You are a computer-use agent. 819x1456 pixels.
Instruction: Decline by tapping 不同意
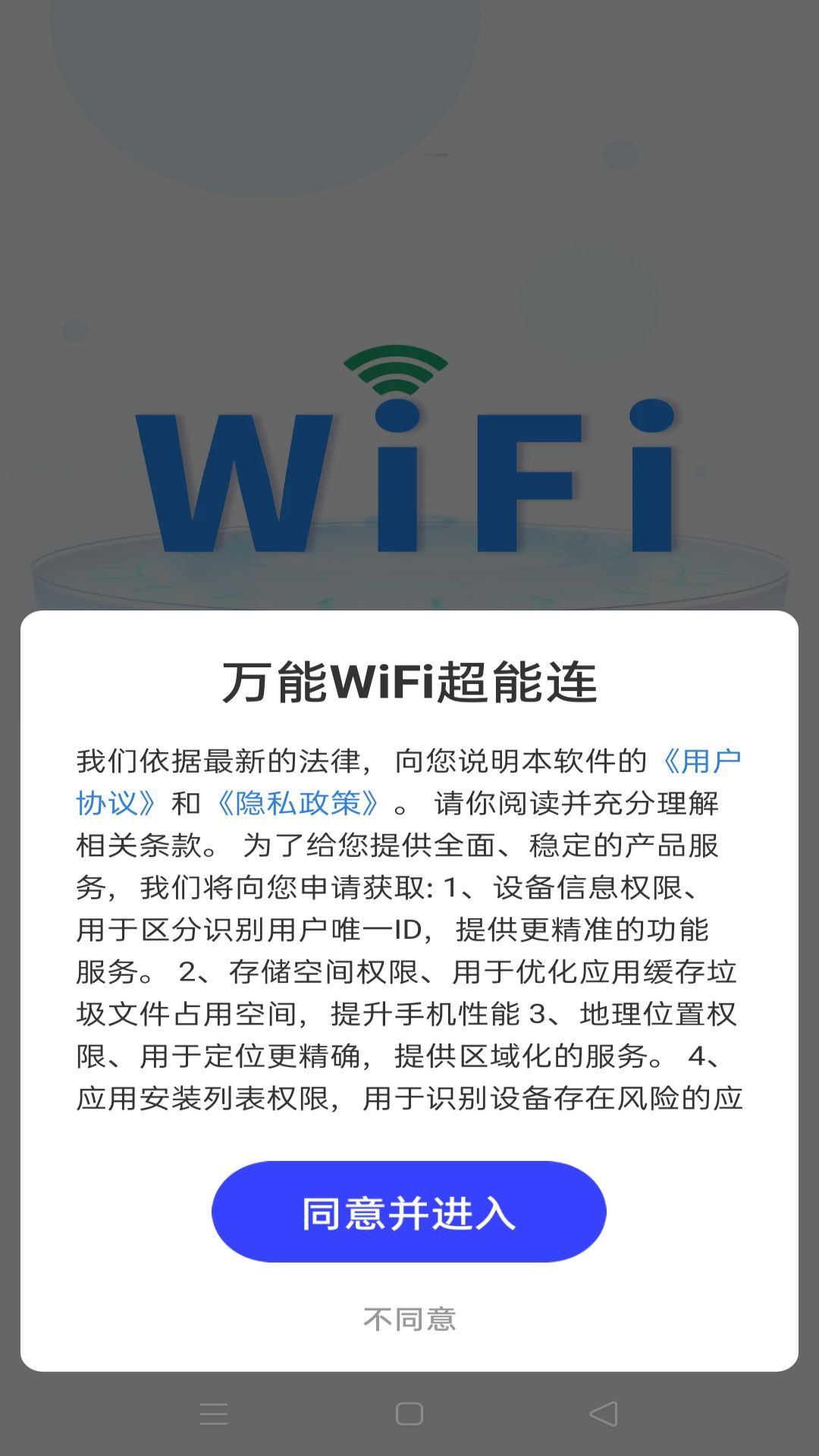pos(409,1319)
